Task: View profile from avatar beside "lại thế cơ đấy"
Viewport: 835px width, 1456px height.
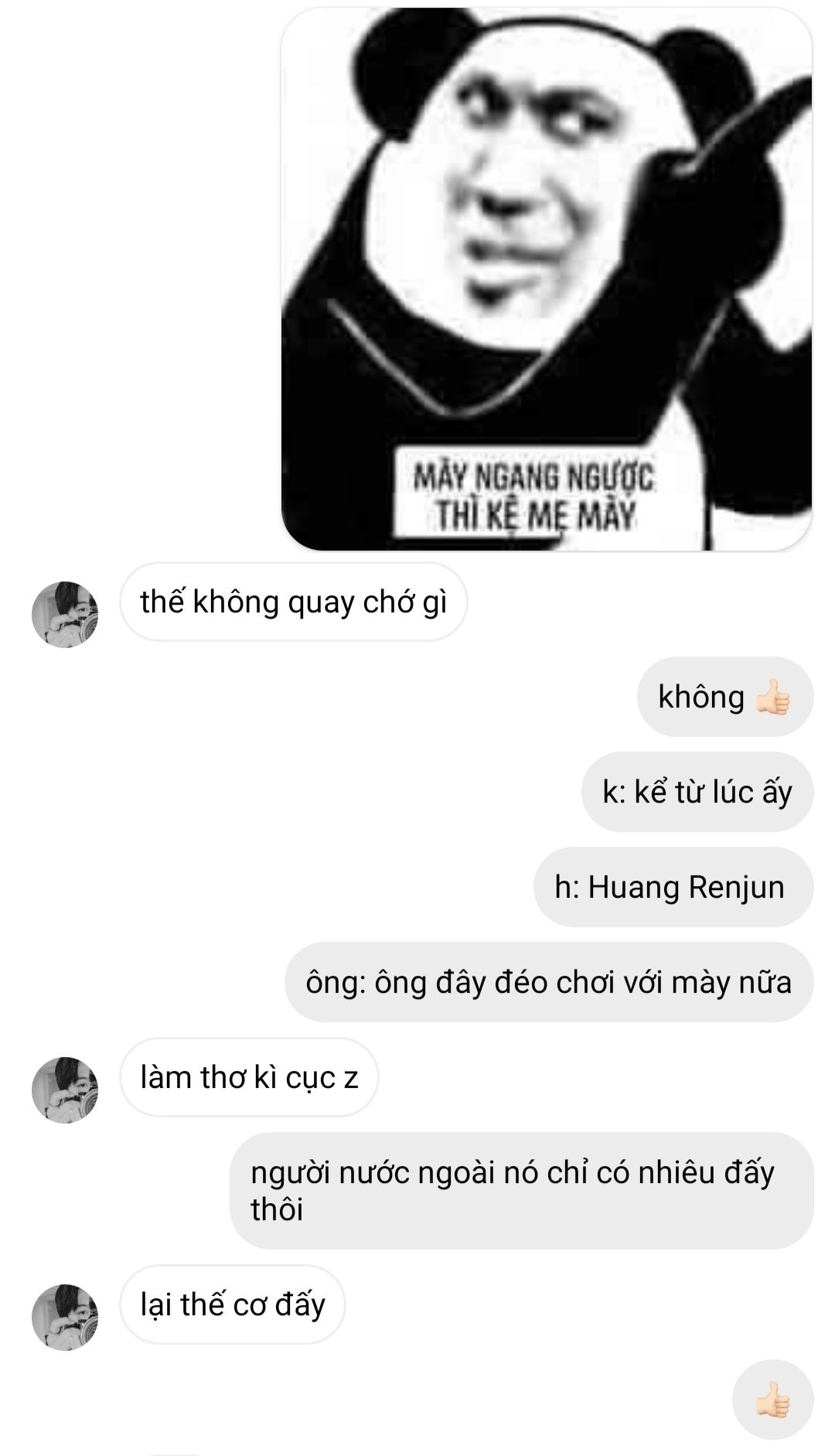Action: click(65, 1317)
